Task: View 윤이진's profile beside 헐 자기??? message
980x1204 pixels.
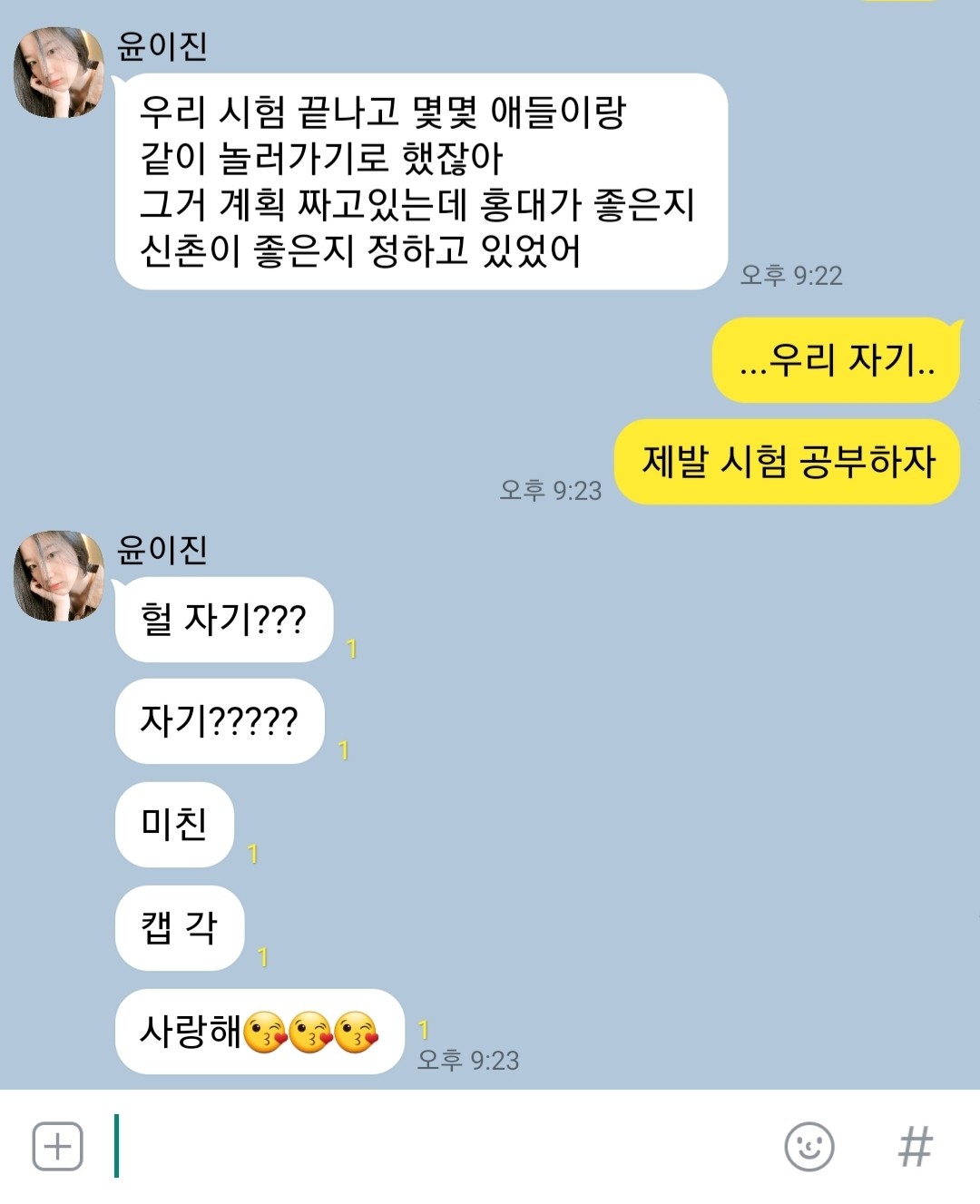Action: tap(59, 576)
